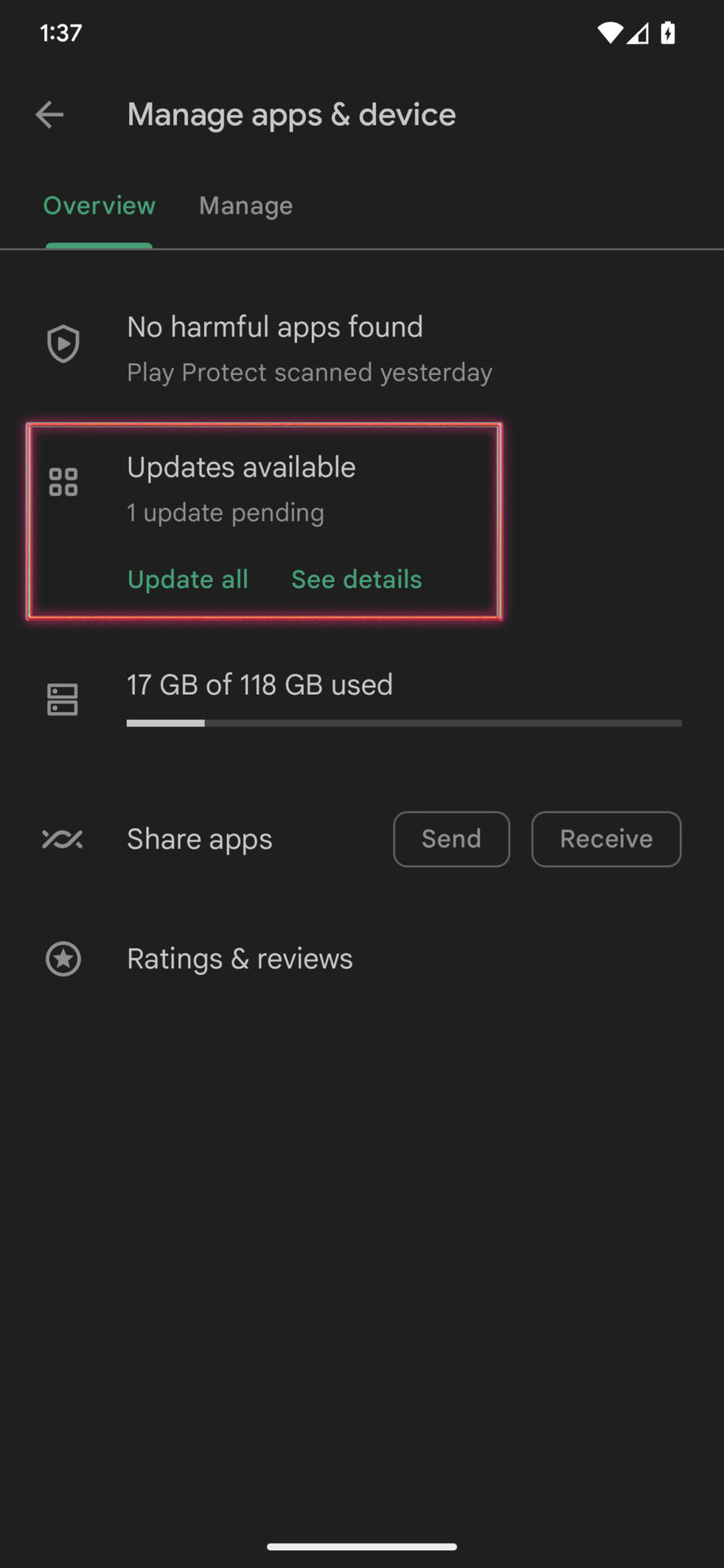Tap Update all
This screenshot has height=1568, width=724.
pos(188,579)
